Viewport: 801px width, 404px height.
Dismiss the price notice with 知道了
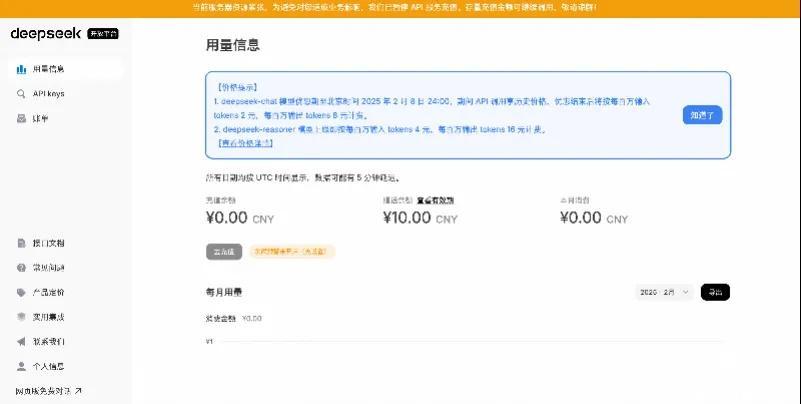[x=702, y=115]
